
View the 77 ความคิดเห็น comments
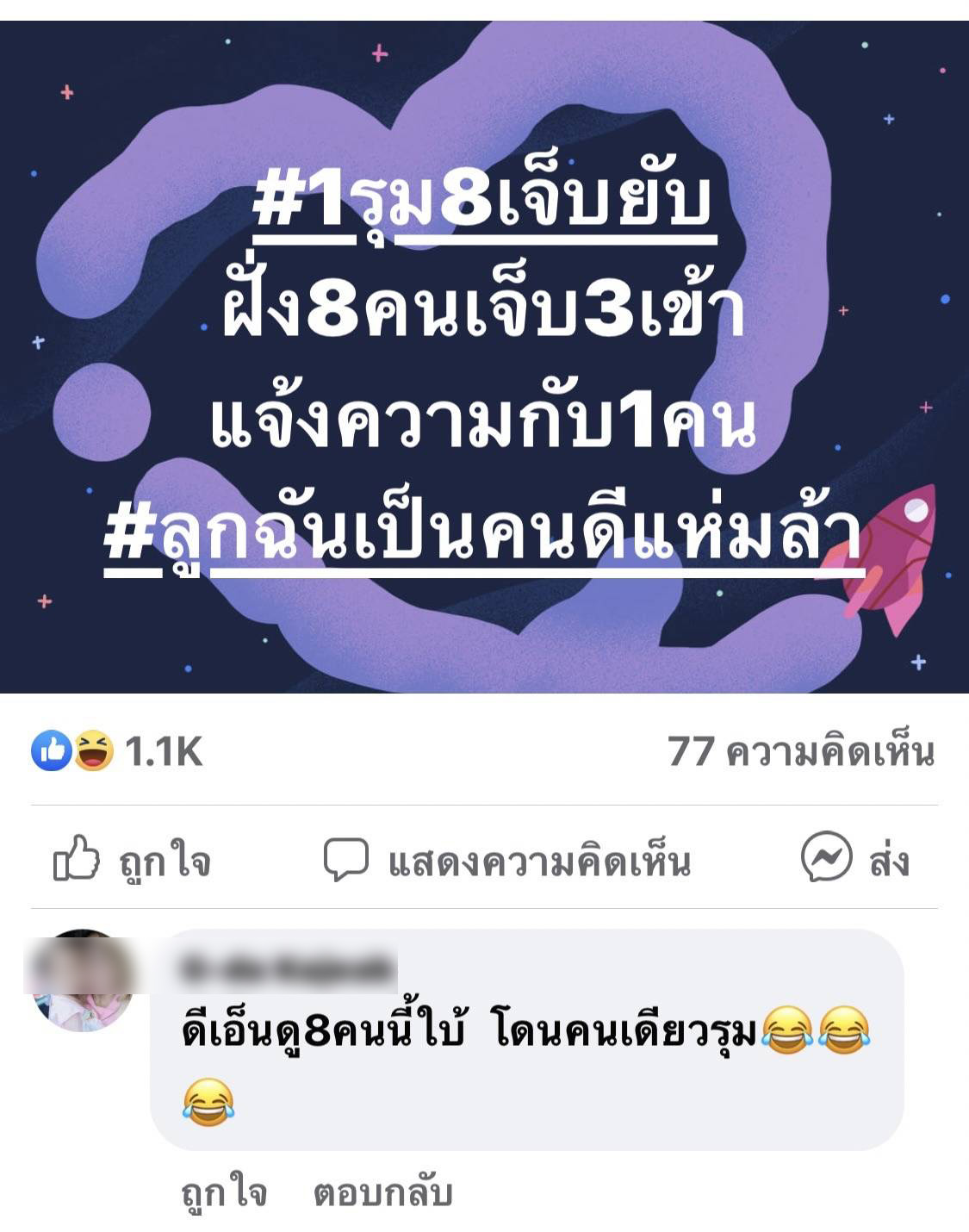click(800, 751)
